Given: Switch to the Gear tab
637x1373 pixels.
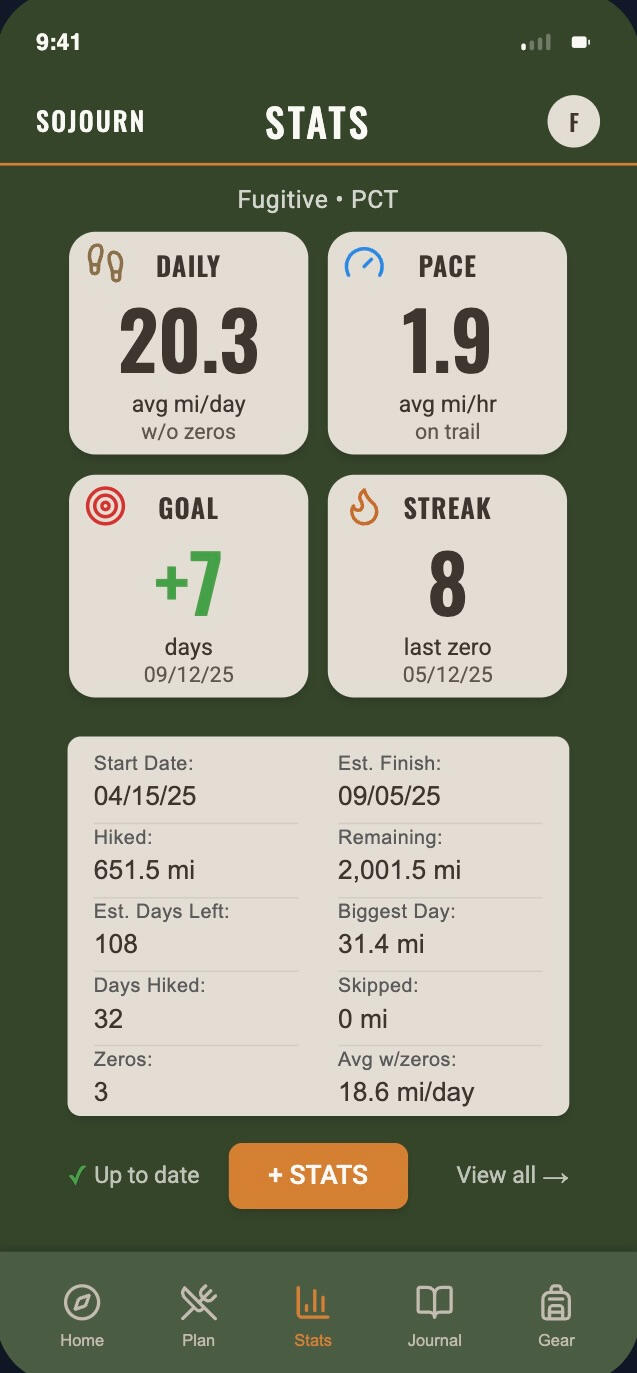Looking at the screenshot, I should 556,1316.
